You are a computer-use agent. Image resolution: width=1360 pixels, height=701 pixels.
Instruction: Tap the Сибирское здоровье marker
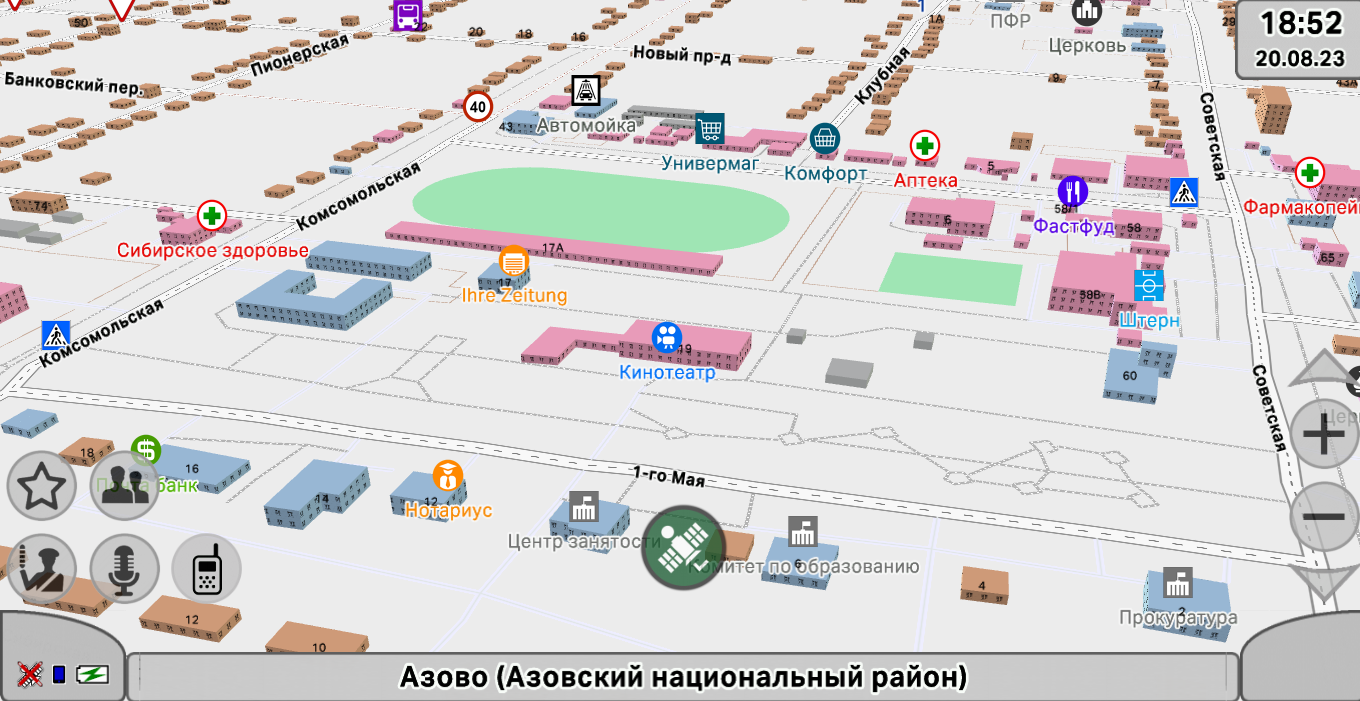pos(211,215)
